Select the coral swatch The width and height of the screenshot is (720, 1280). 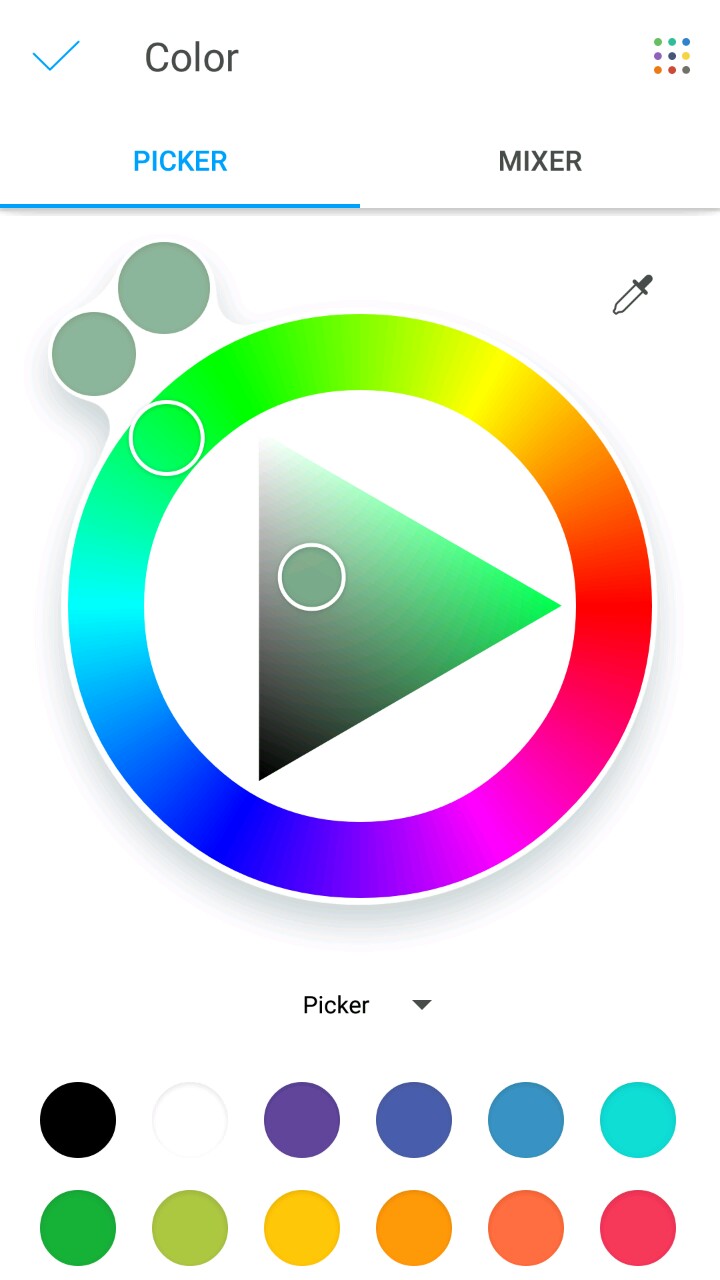tap(526, 1228)
